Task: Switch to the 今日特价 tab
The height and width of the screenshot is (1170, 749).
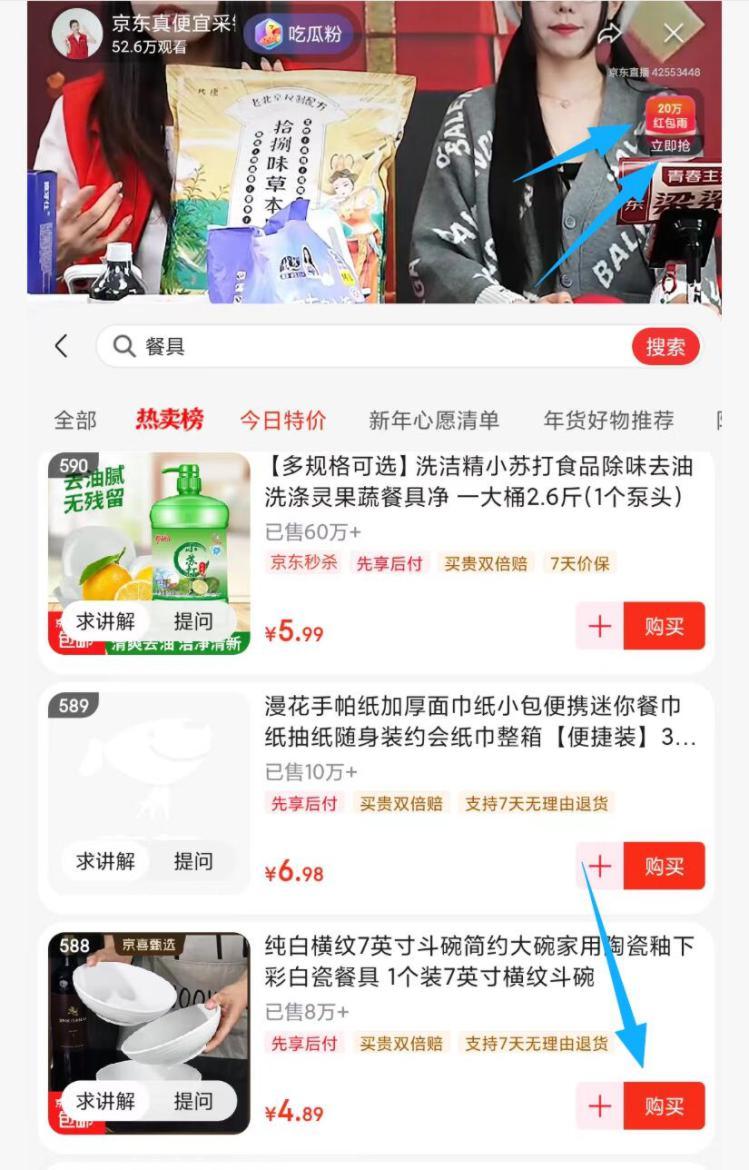Action: coord(282,420)
